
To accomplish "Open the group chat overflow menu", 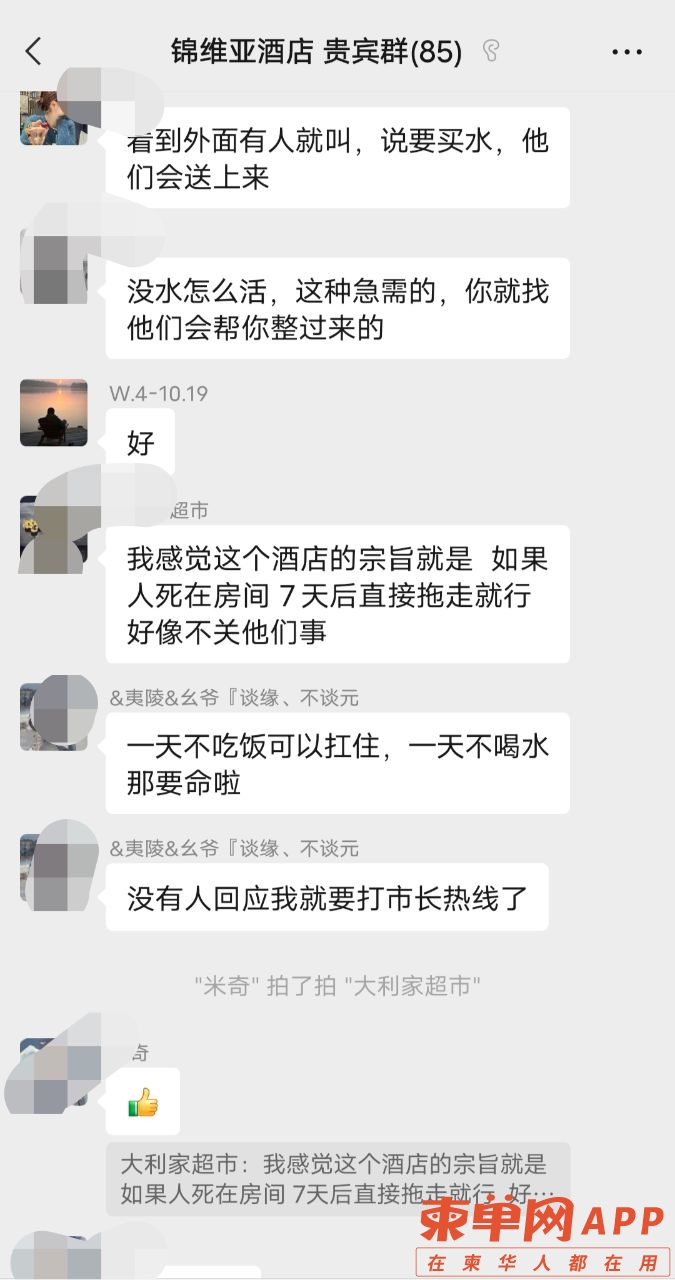I will coord(627,52).
